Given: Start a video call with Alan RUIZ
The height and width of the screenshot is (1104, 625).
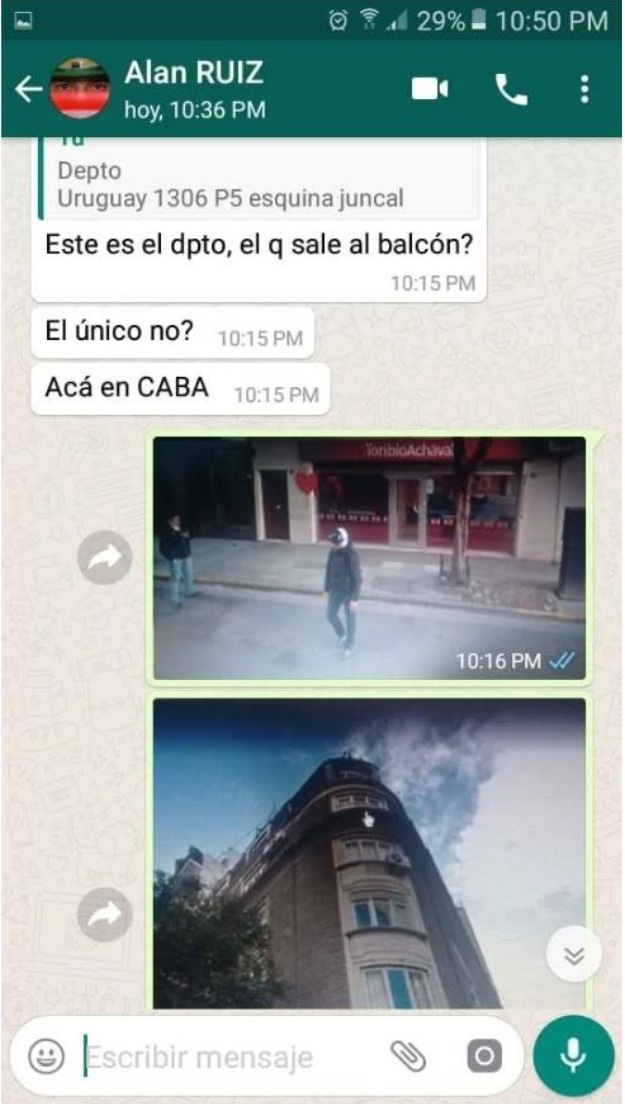Looking at the screenshot, I should pos(430,89).
